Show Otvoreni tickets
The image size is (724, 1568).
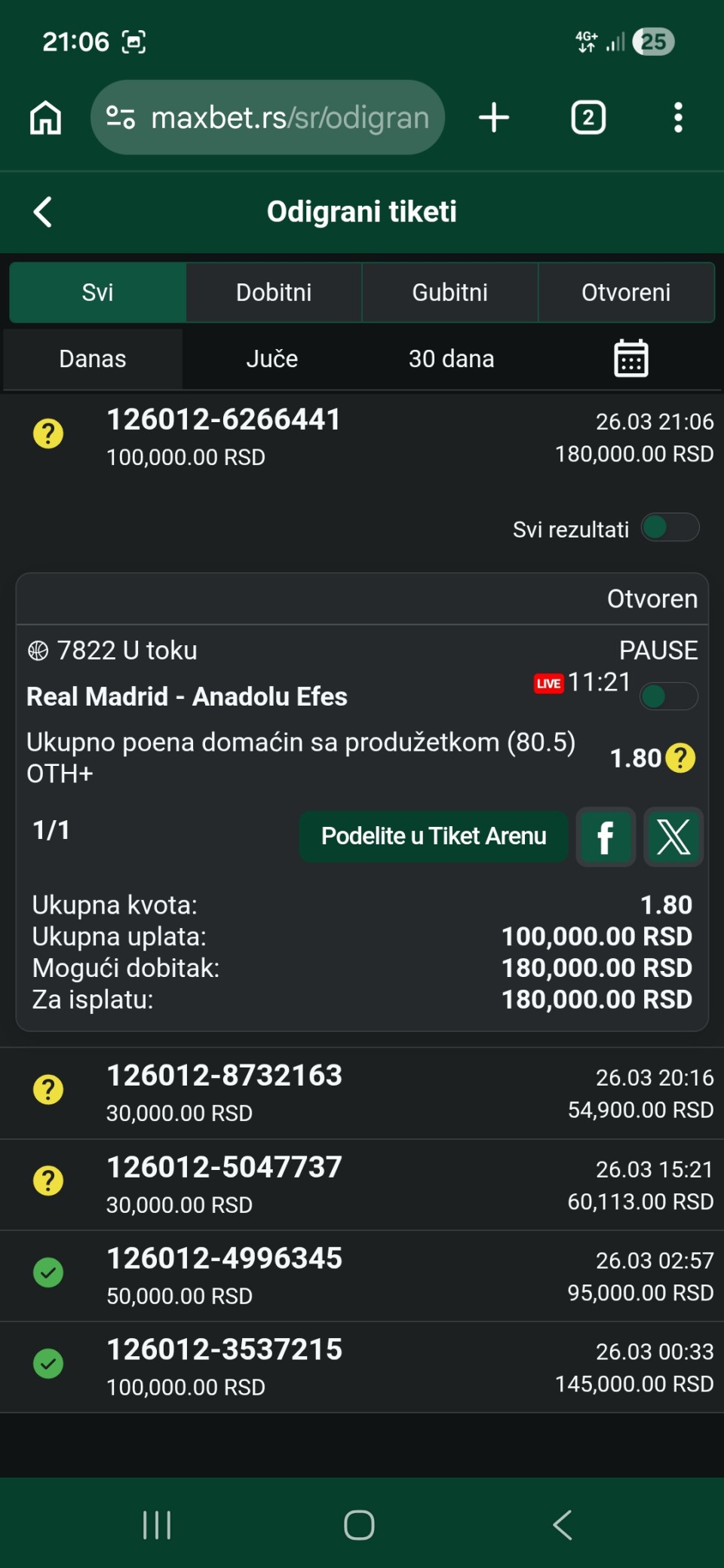click(x=626, y=292)
